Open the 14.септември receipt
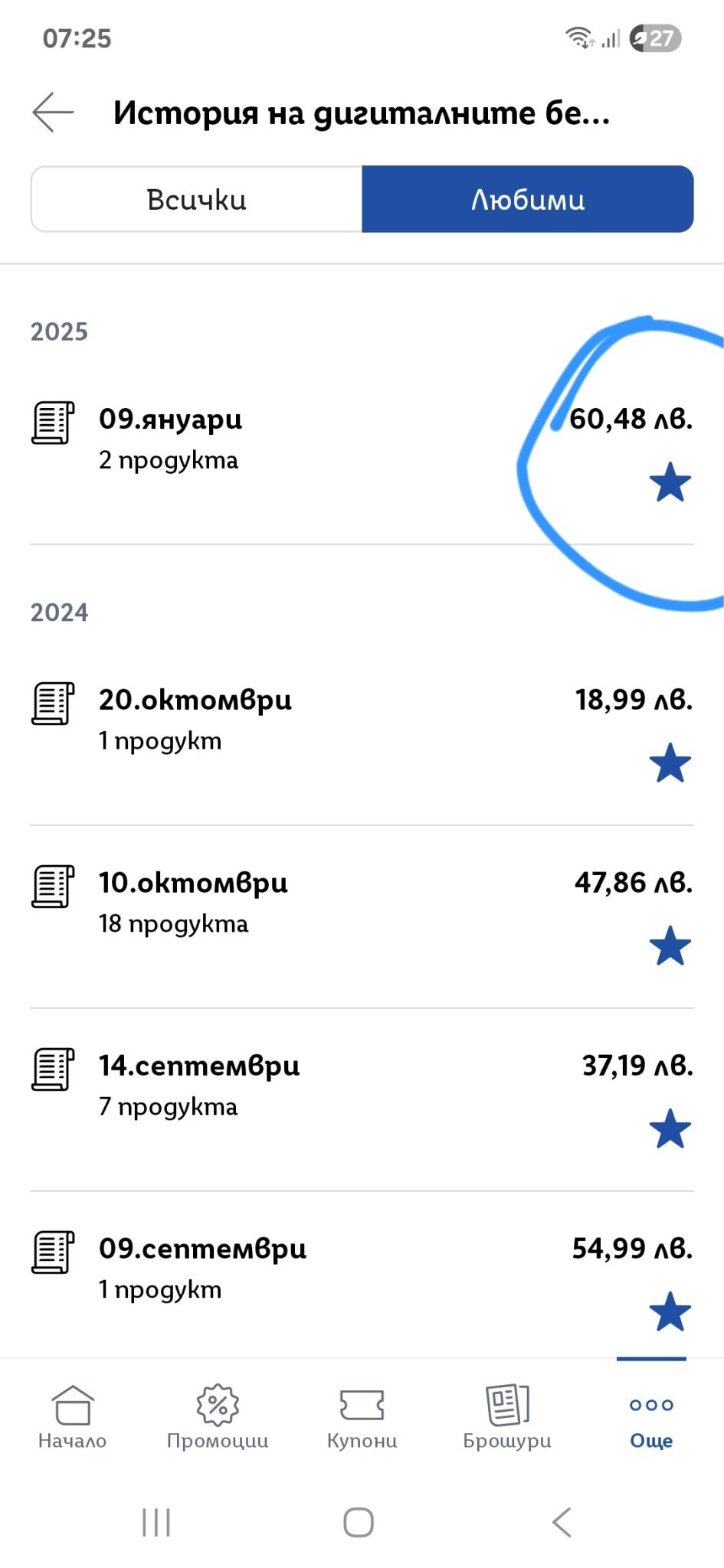The width and height of the screenshot is (724, 1568). click(230, 1086)
